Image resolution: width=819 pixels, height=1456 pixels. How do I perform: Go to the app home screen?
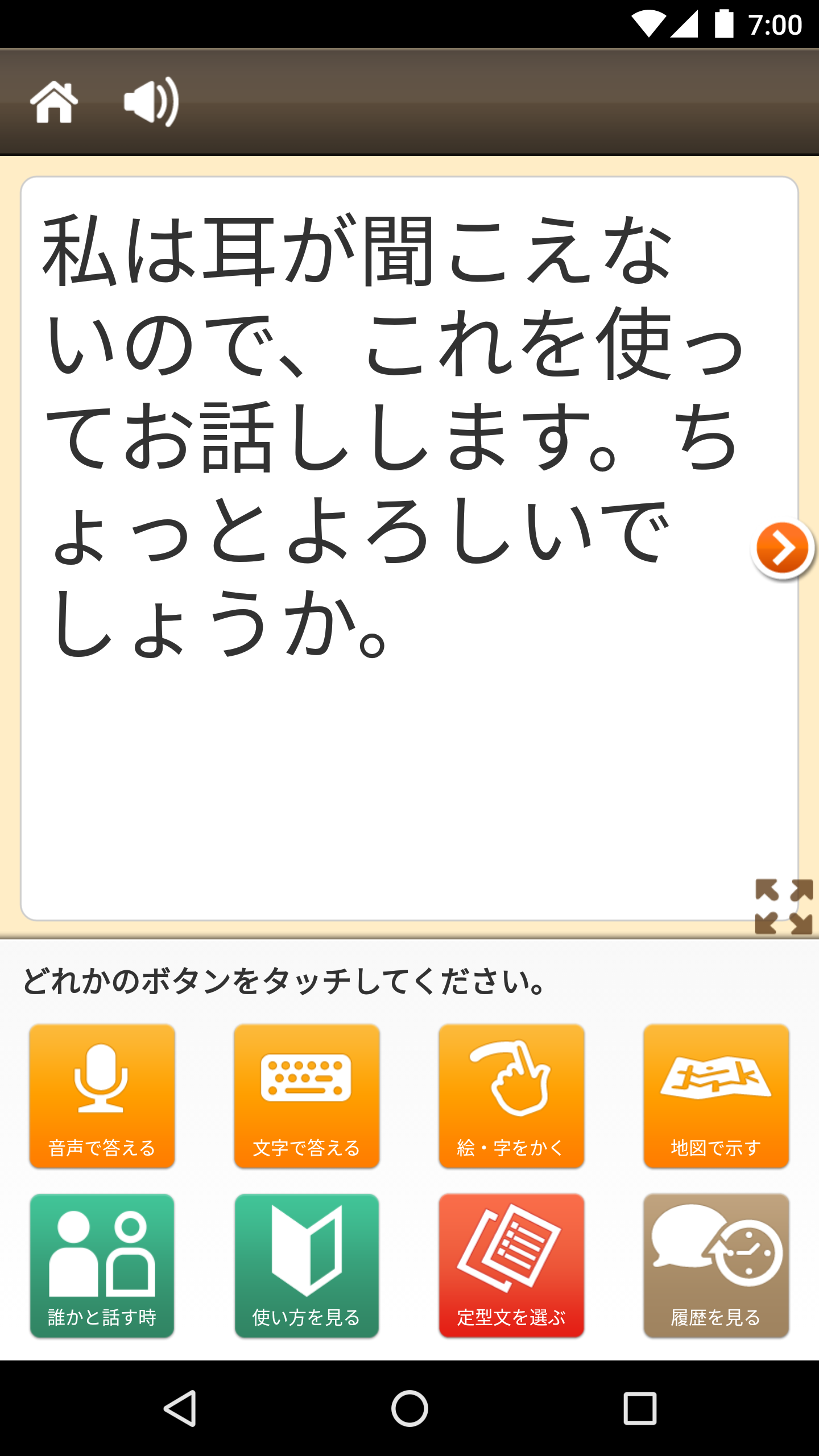(x=54, y=102)
